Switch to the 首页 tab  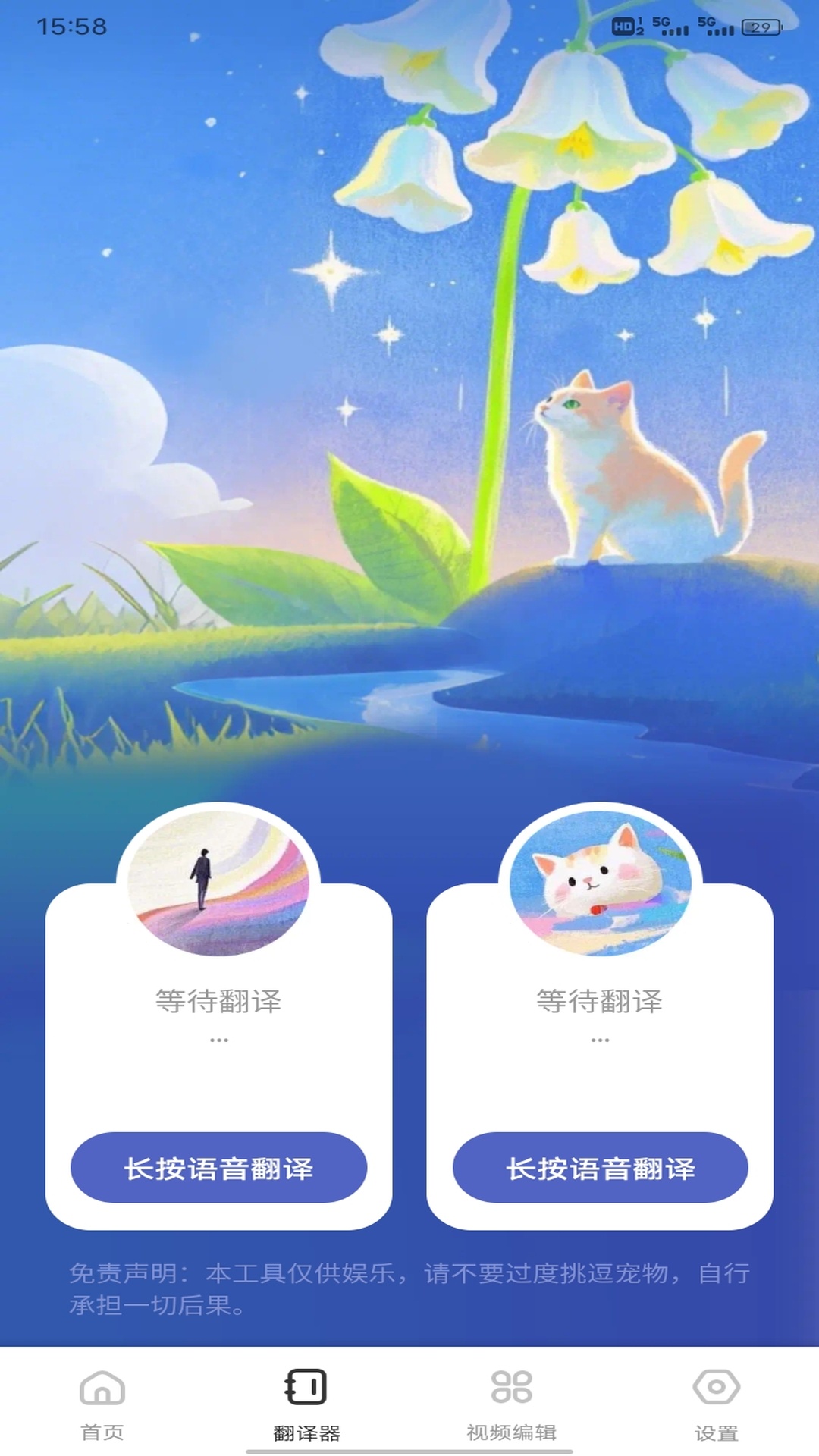(x=102, y=1404)
